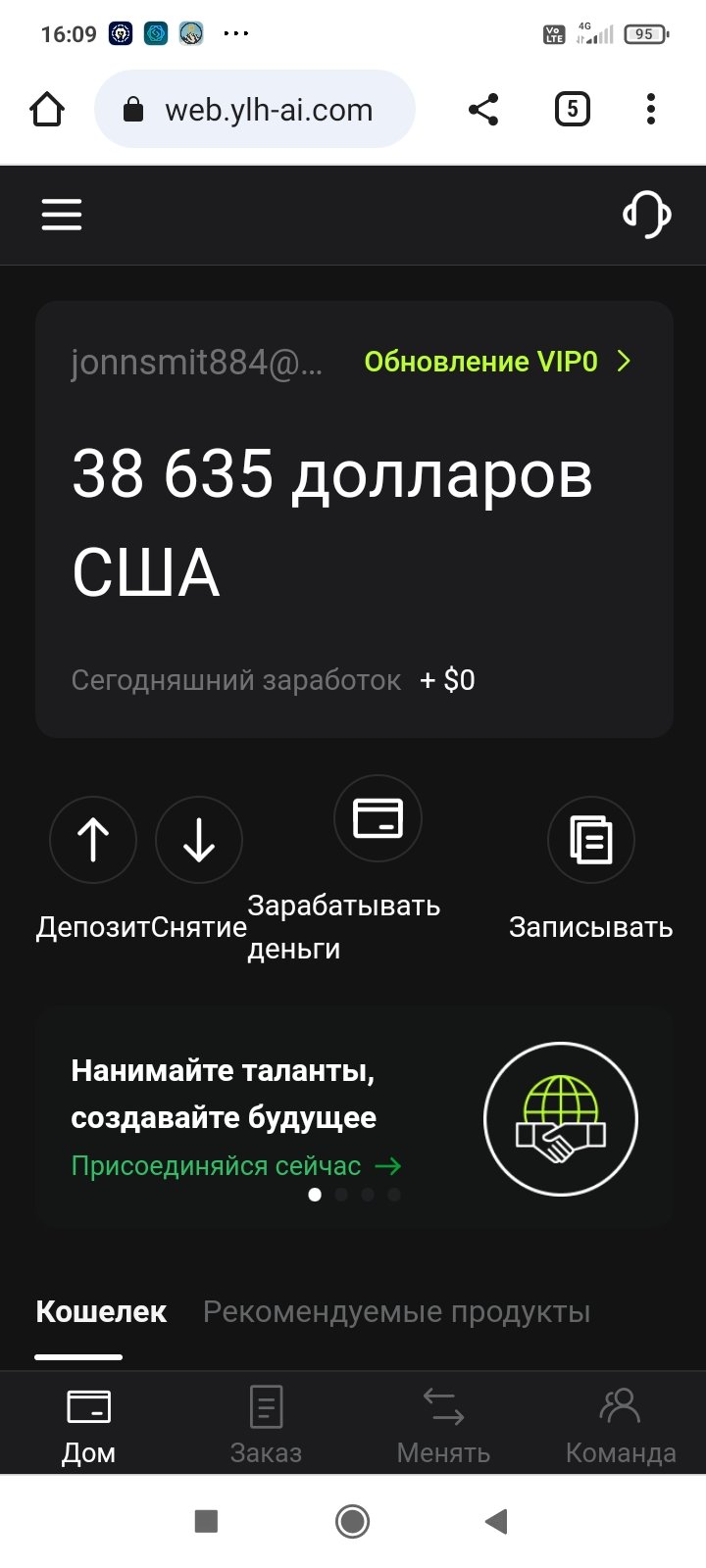Open browser tab switcher showing 5

573,109
